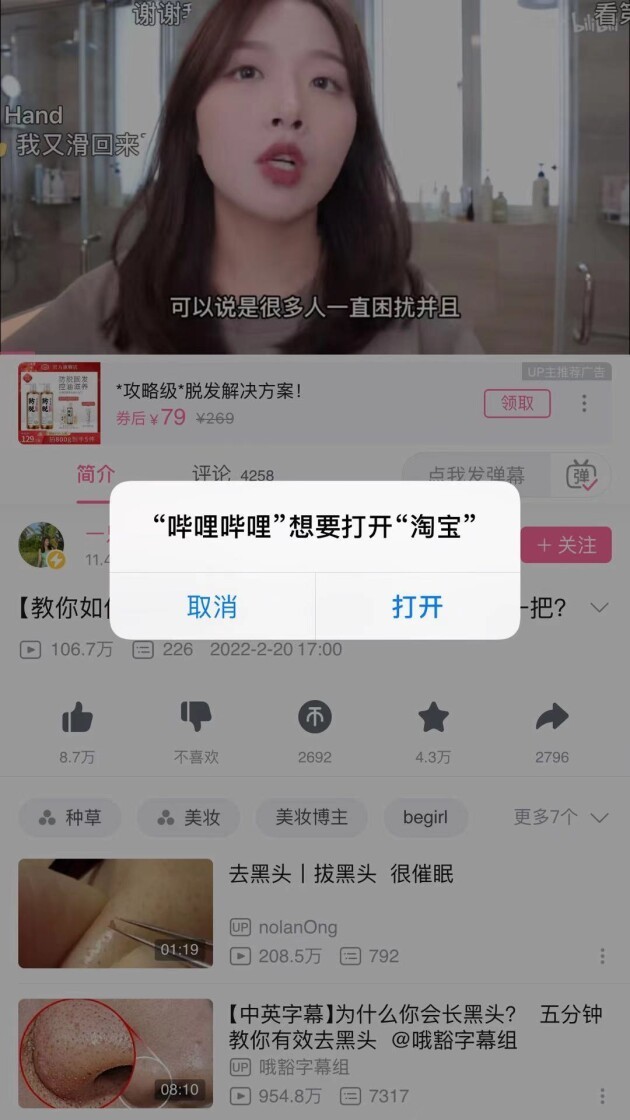Screen dimensions: 630x1120
Task: Open the overflow menu on the ad banner
Action: 584,403
